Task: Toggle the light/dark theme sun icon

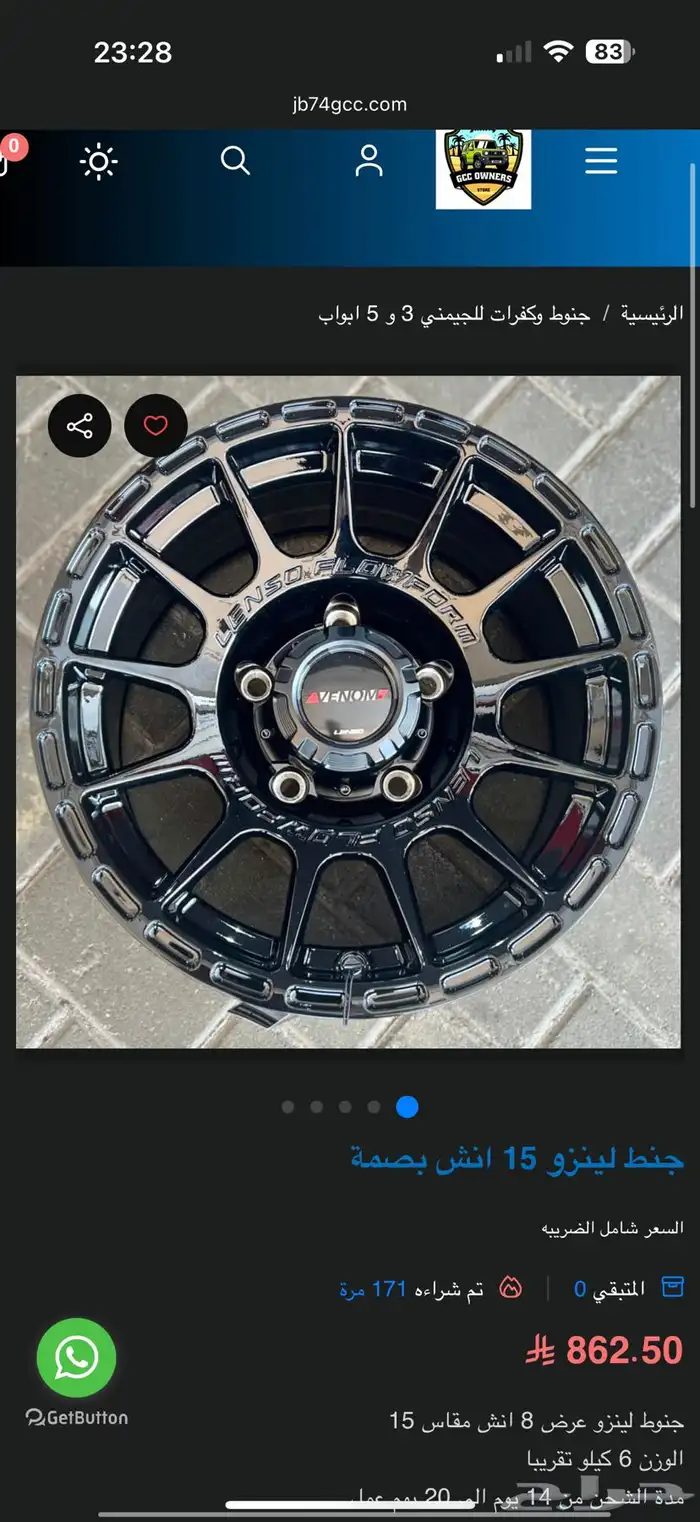Action: click(x=99, y=162)
